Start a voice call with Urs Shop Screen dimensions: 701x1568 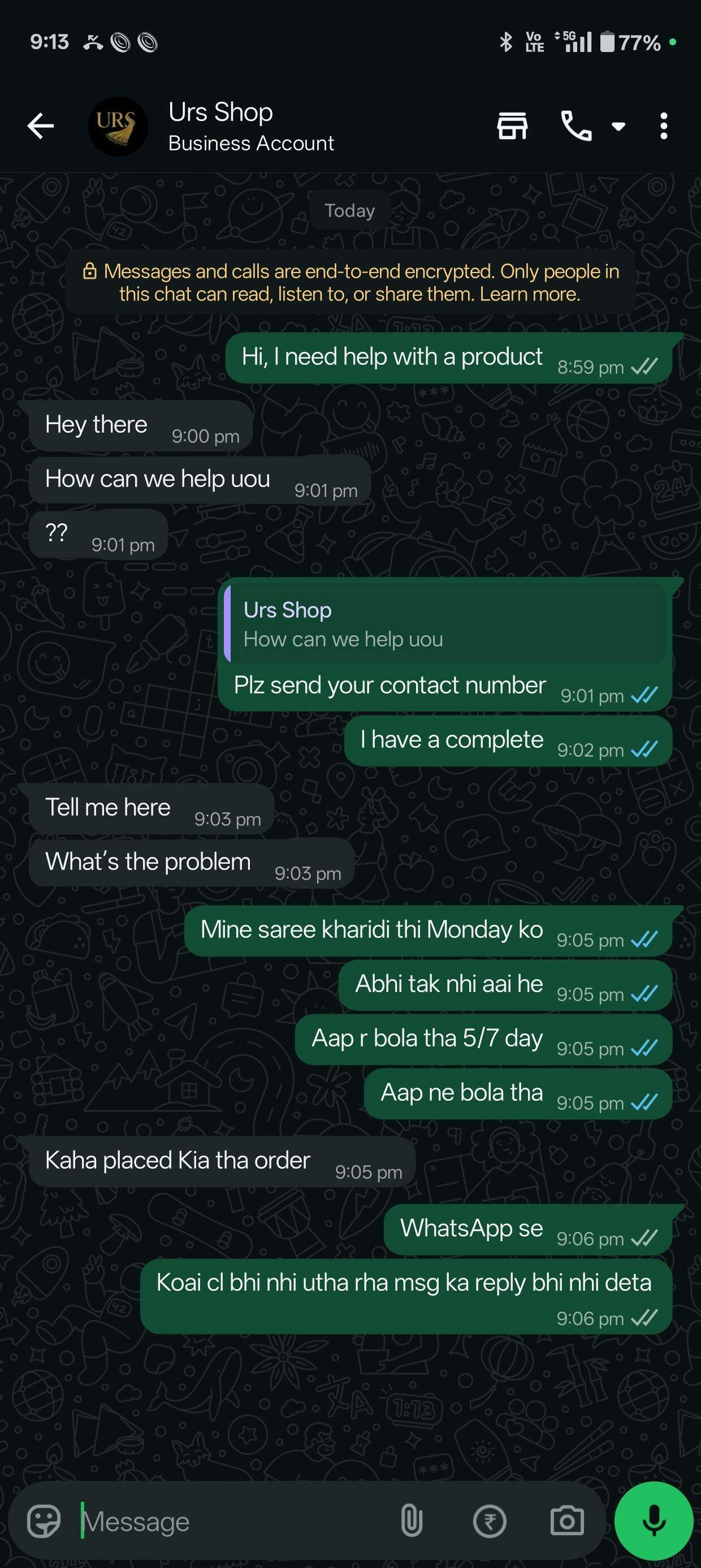[575, 127]
